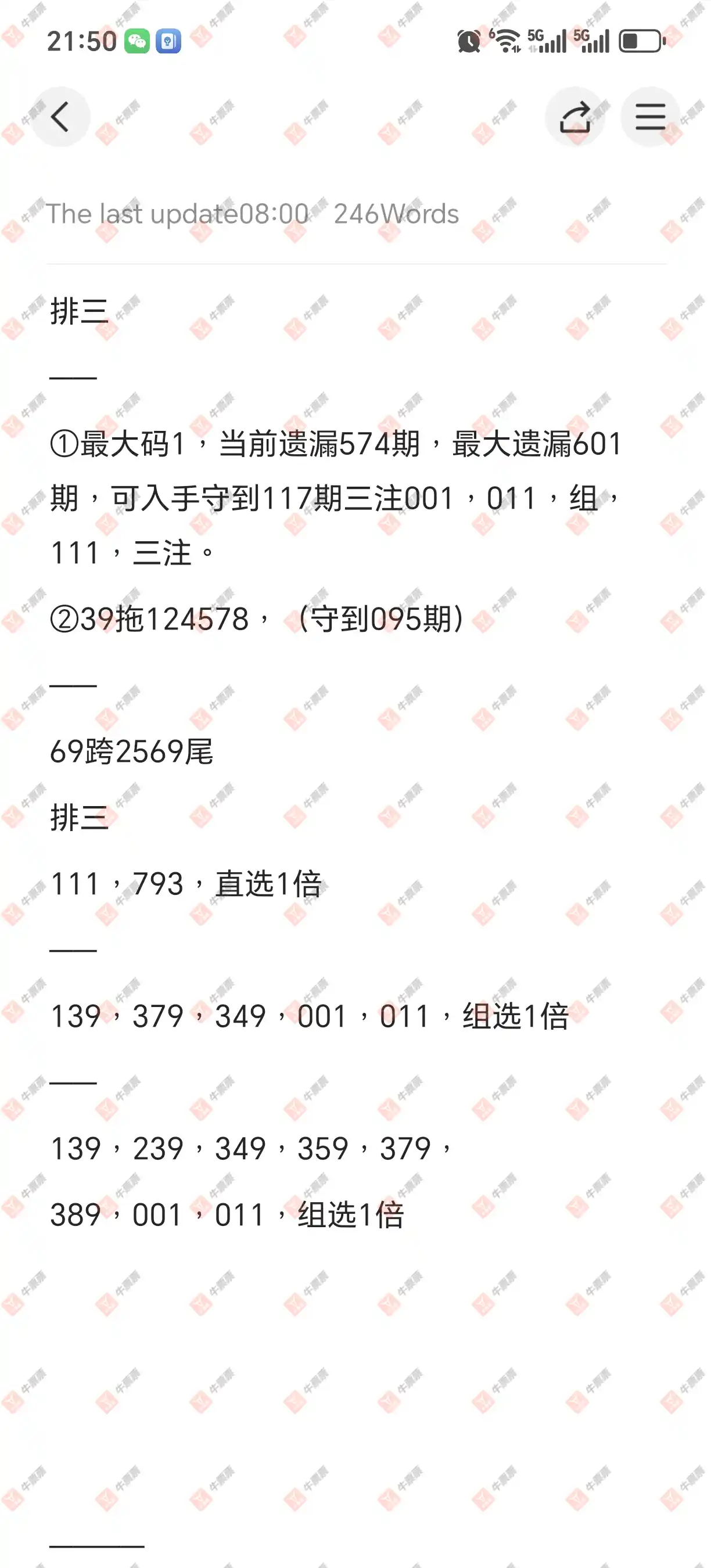Viewport: 711px width, 1568px height.
Task: Select the '246Words' label
Action: 396,213
